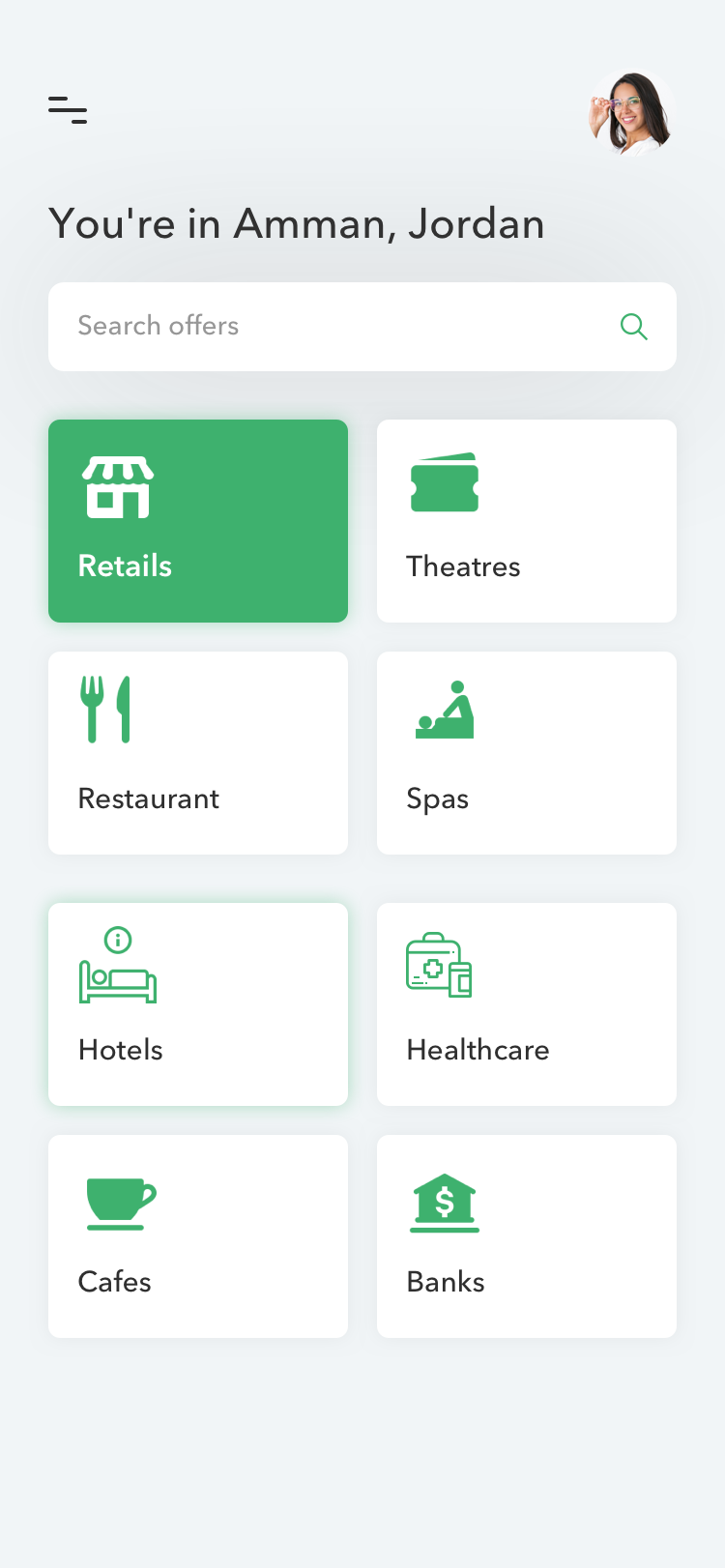725x1568 pixels.
Task: Select the Cafes coffee cup icon
Action: [118, 1201]
